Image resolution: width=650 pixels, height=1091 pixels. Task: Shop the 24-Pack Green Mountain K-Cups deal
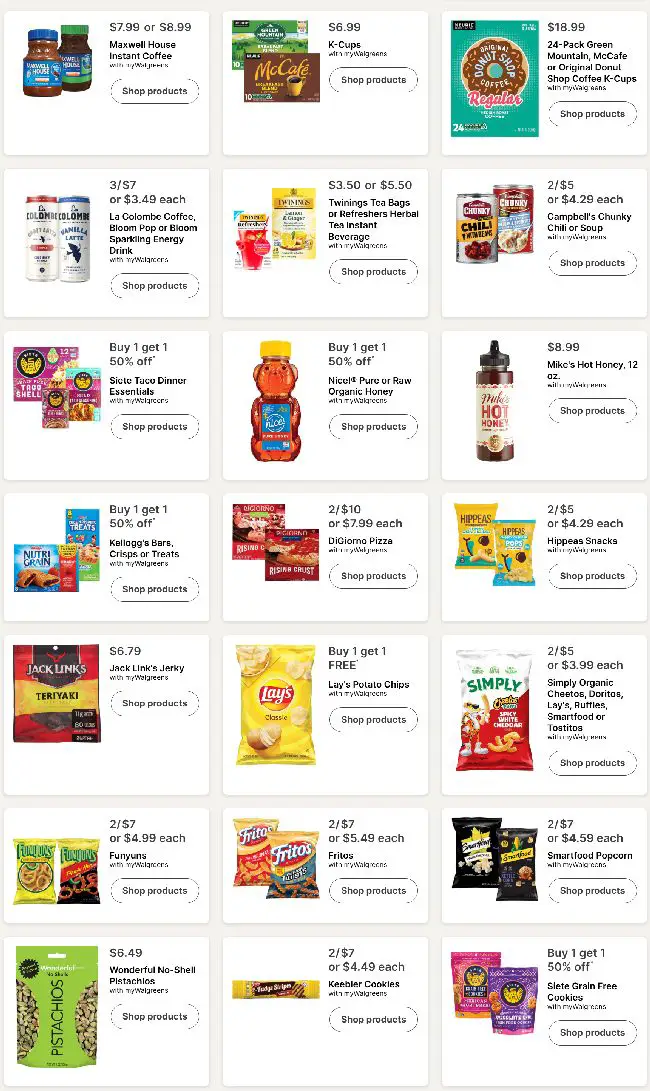click(x=592, y=114)
